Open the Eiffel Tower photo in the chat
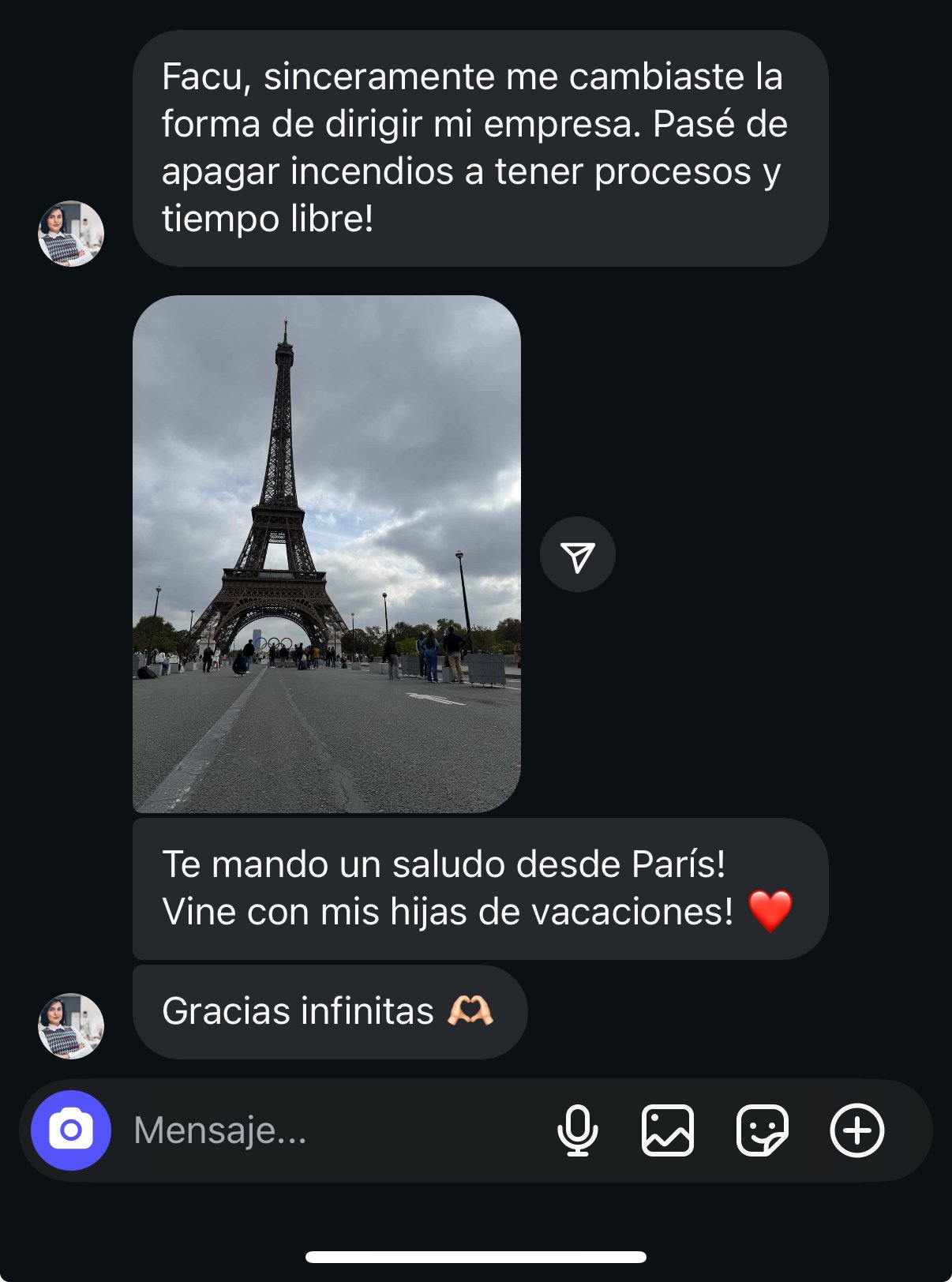 [x=327, y=554]
